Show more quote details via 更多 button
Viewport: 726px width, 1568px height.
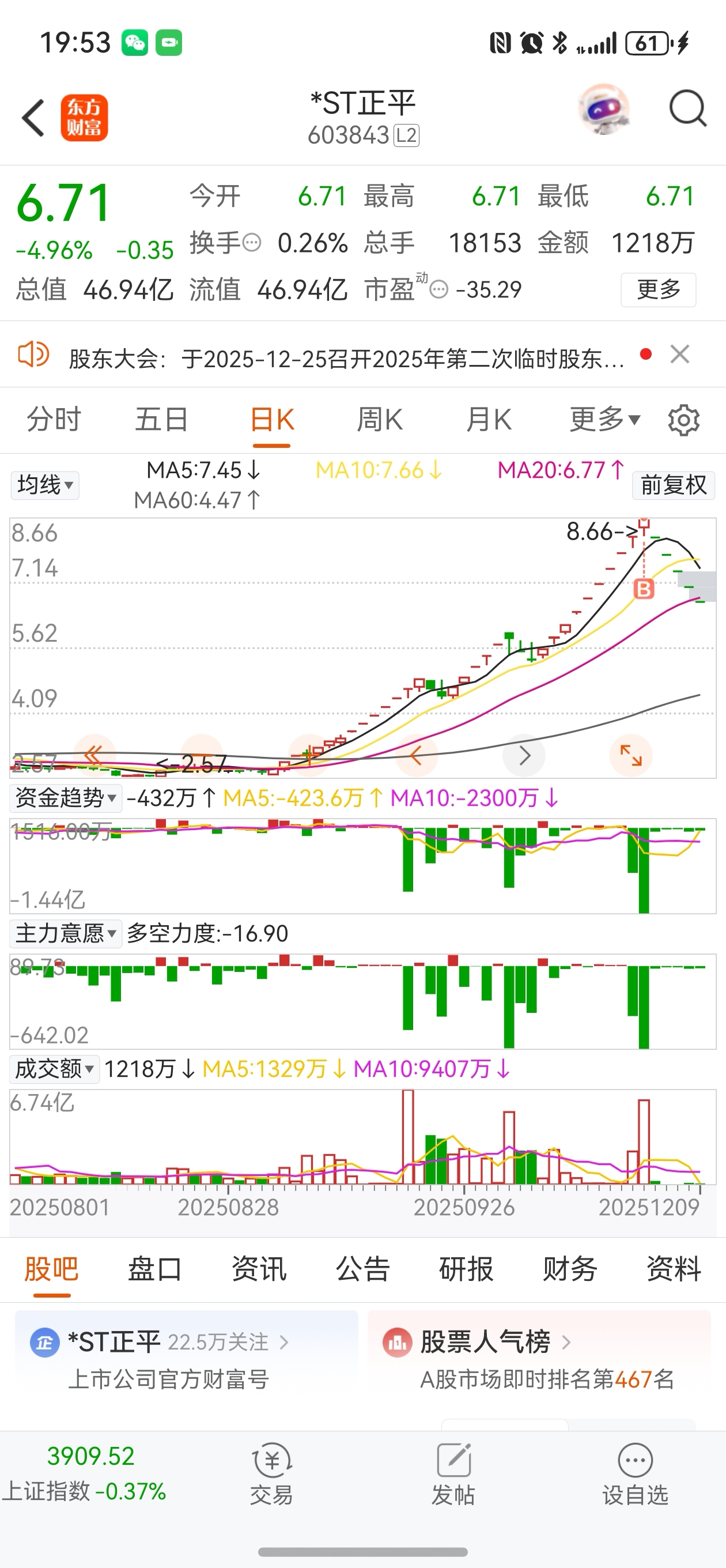pos(658,289)
